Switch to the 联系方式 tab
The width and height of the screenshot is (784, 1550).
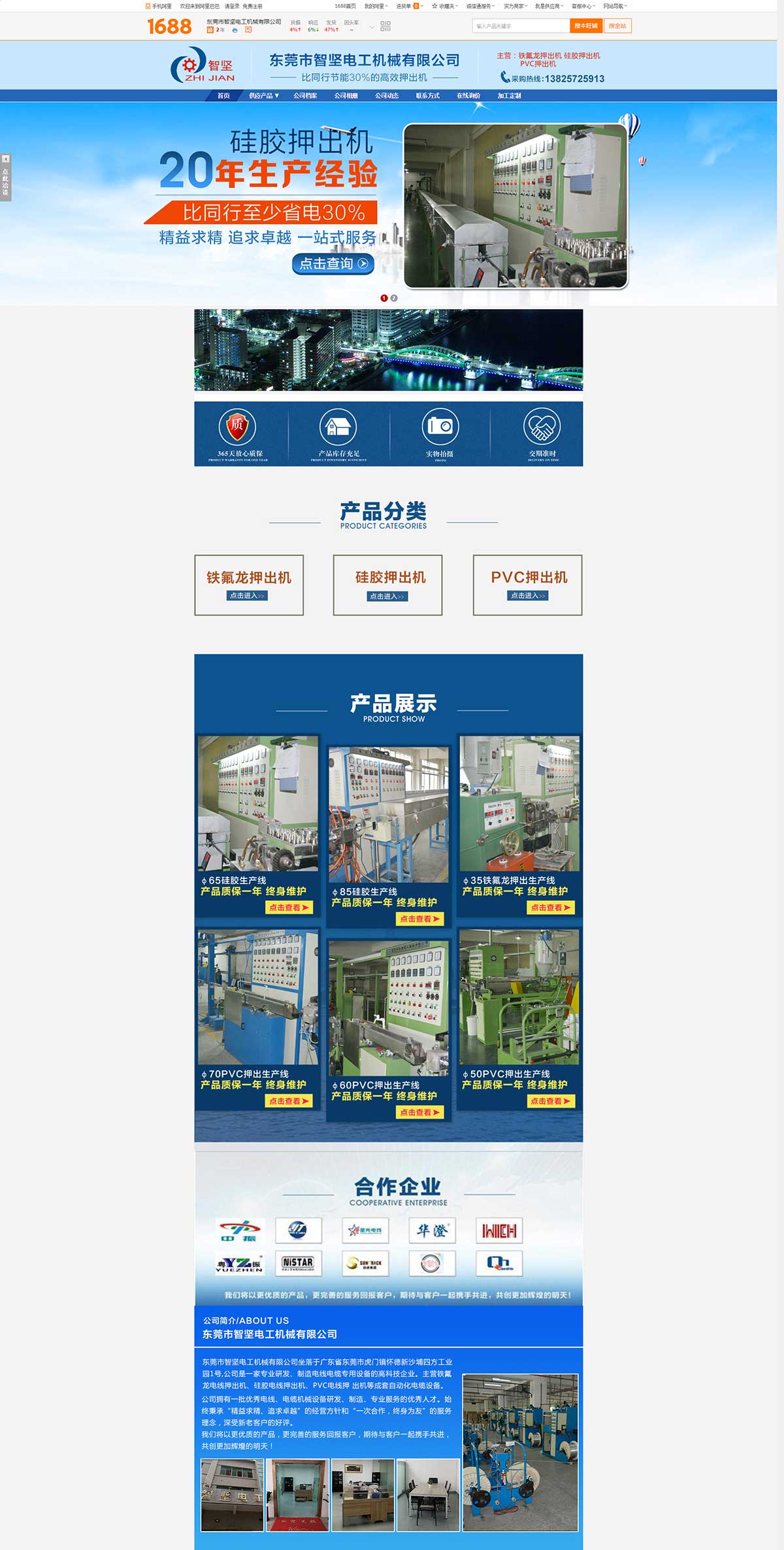coord(427,96)
